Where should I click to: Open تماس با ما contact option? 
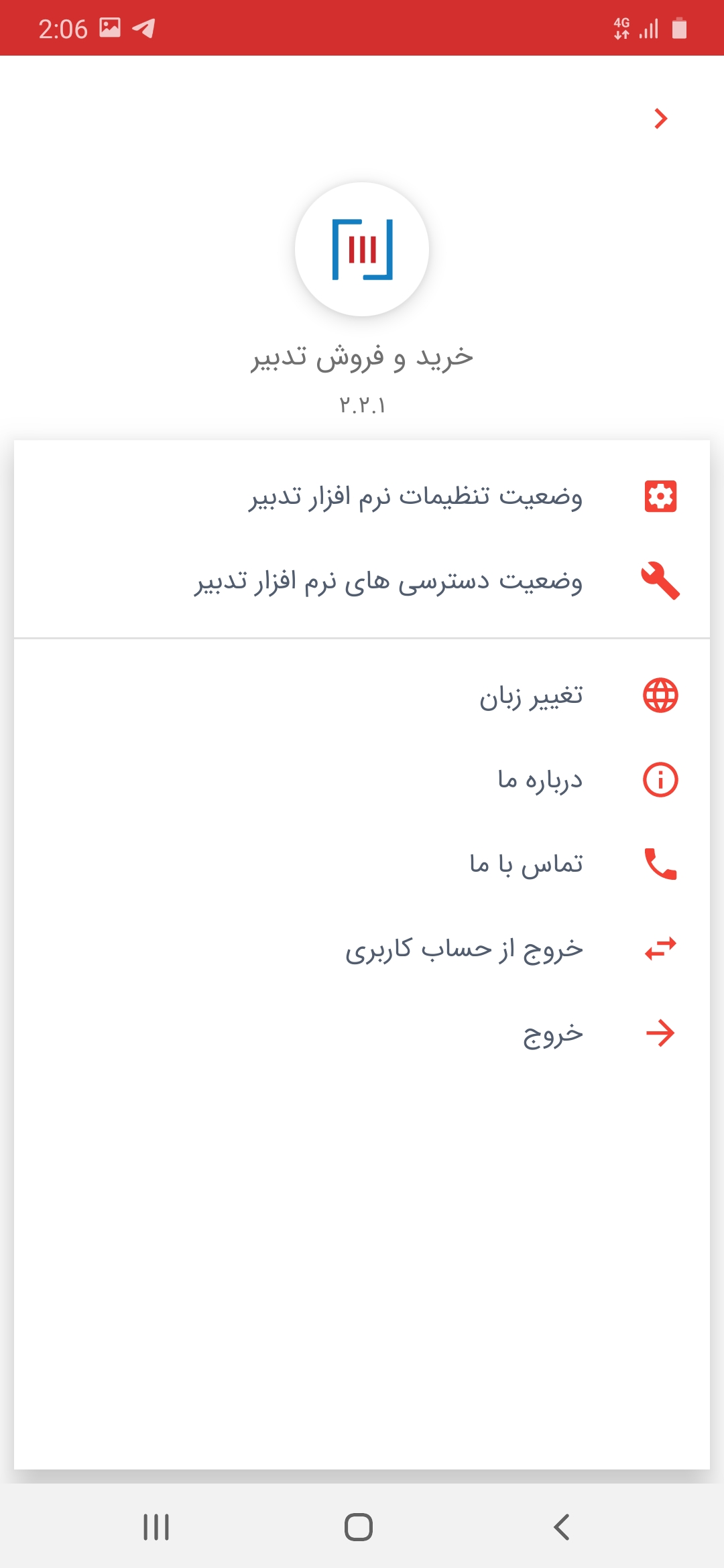(x=526, y=864)
